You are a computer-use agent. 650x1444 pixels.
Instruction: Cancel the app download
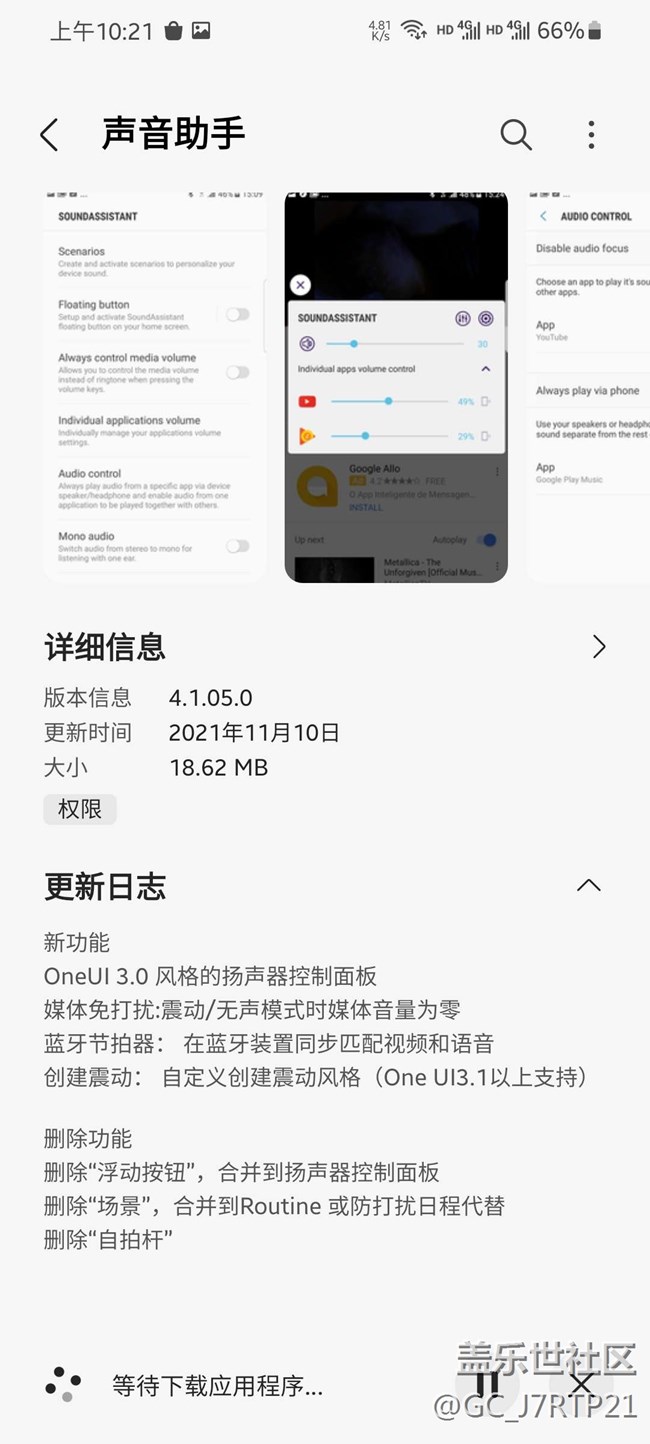(581, 1384)
